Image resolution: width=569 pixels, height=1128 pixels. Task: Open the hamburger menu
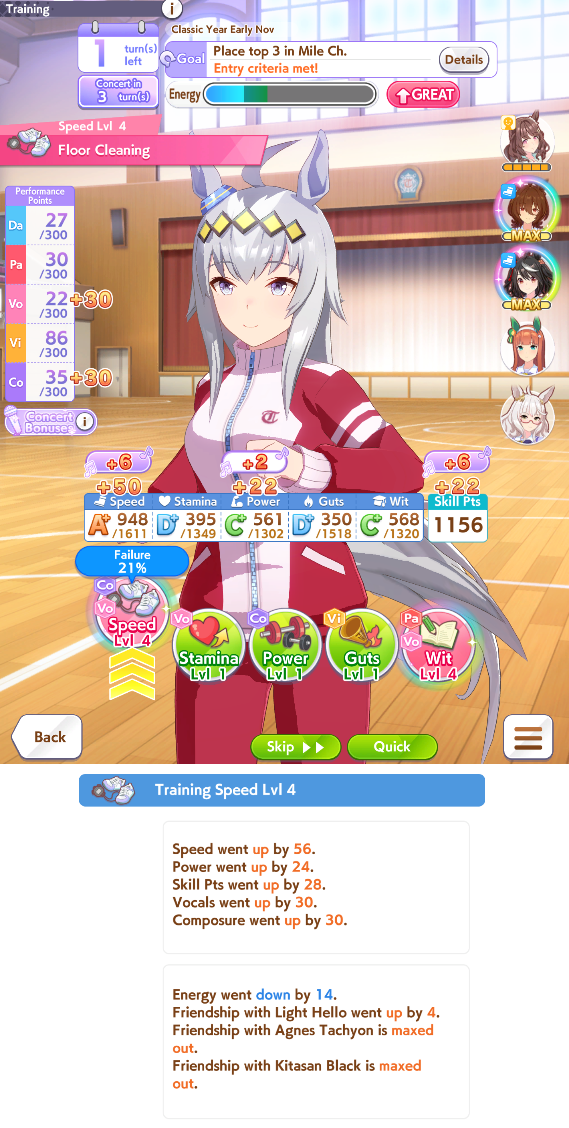point(528,737)
